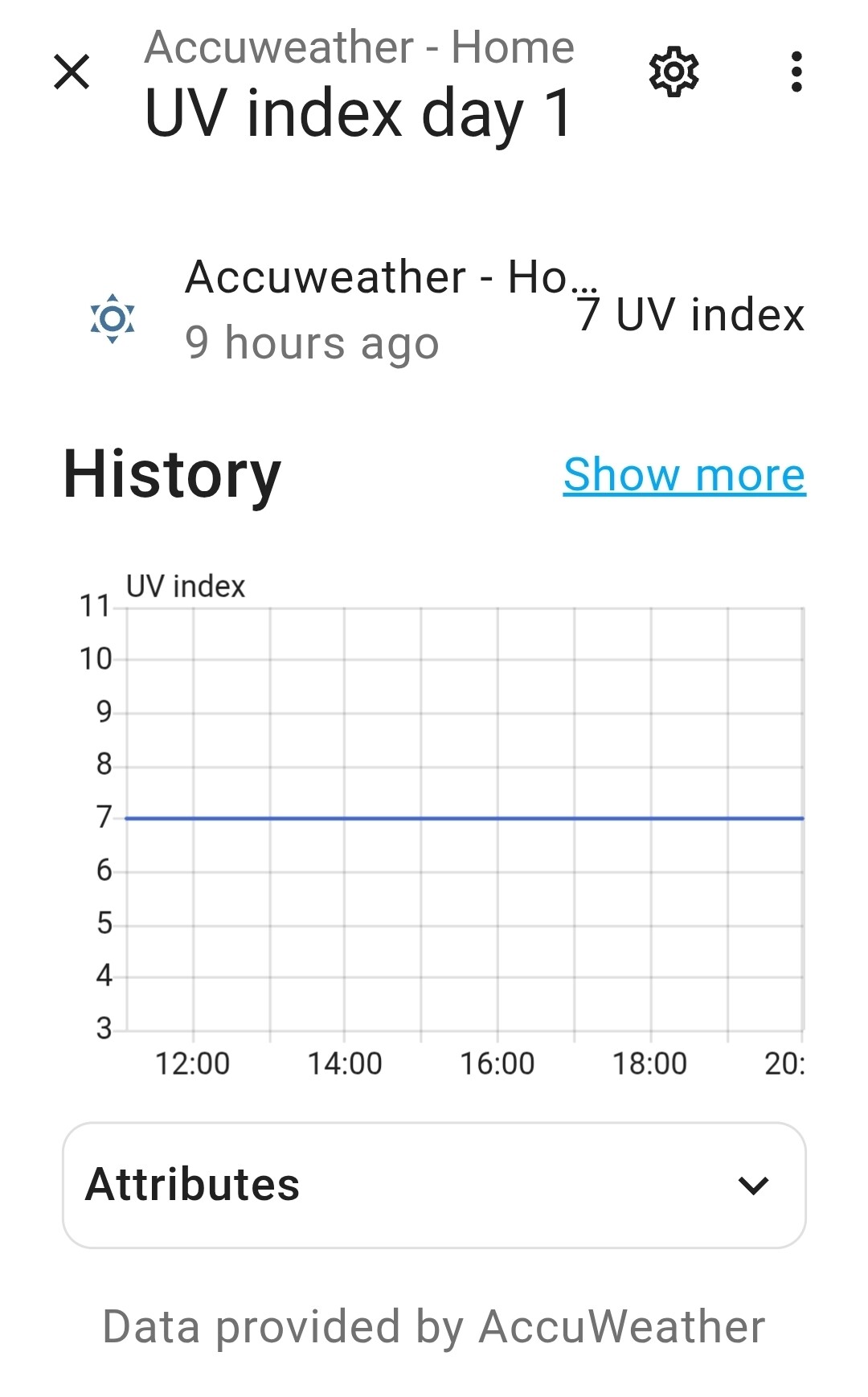Screen dimensions: 868x1397
Task: Close the UV index dialog
Action: [x=72, y=72]
